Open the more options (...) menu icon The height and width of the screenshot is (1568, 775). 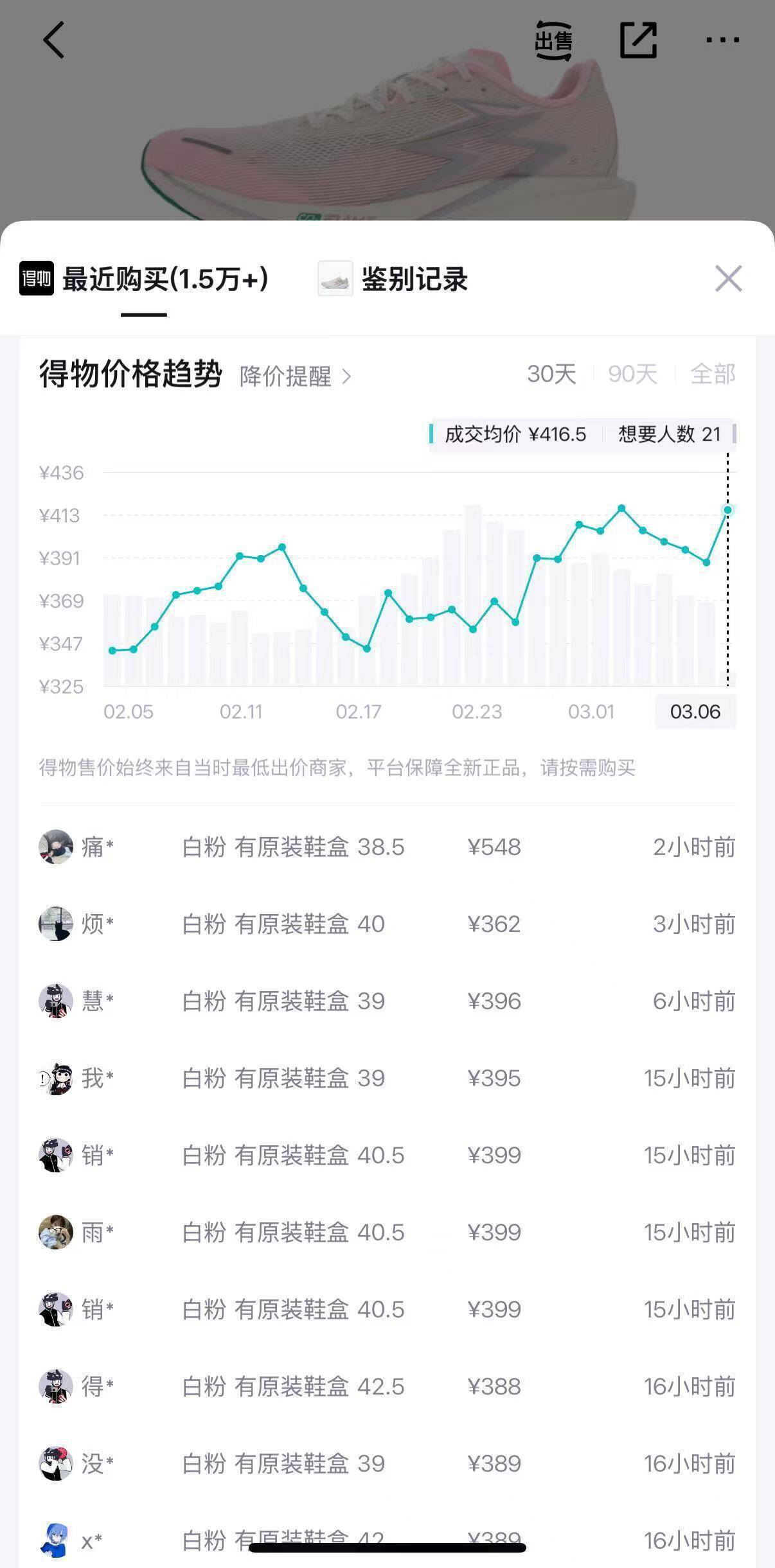pyautogui.click(x=721, y=40)
